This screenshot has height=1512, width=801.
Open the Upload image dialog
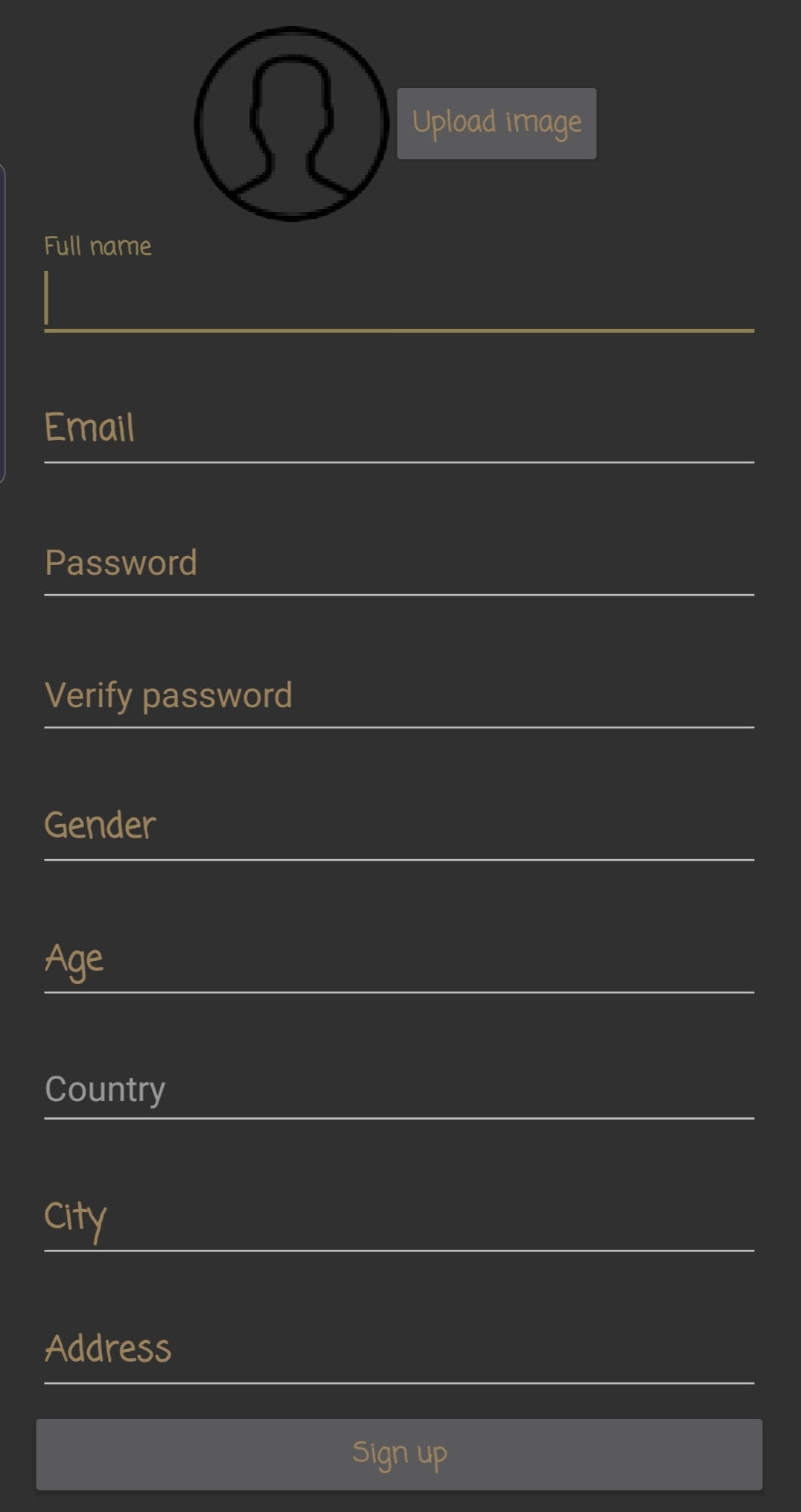coord(496,122)
